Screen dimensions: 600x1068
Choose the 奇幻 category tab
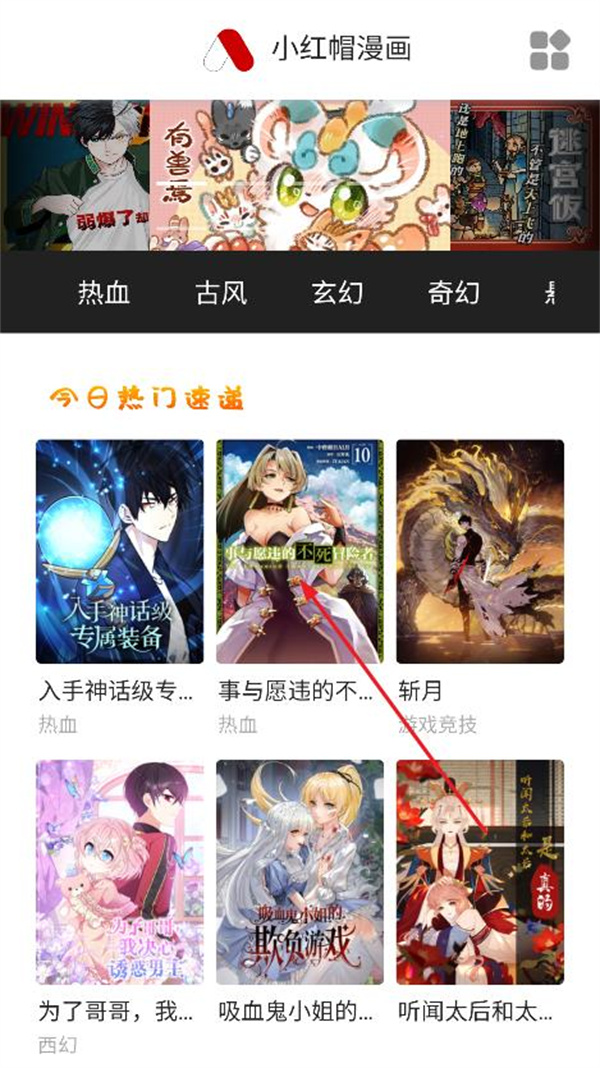pos(454,292)
